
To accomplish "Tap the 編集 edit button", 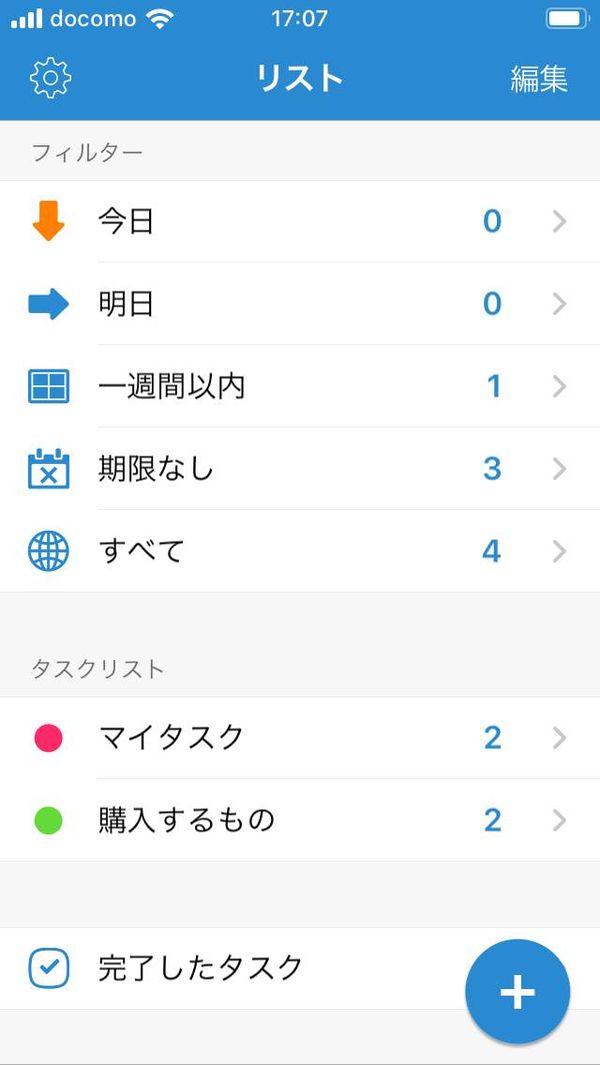I will [539, 79].
